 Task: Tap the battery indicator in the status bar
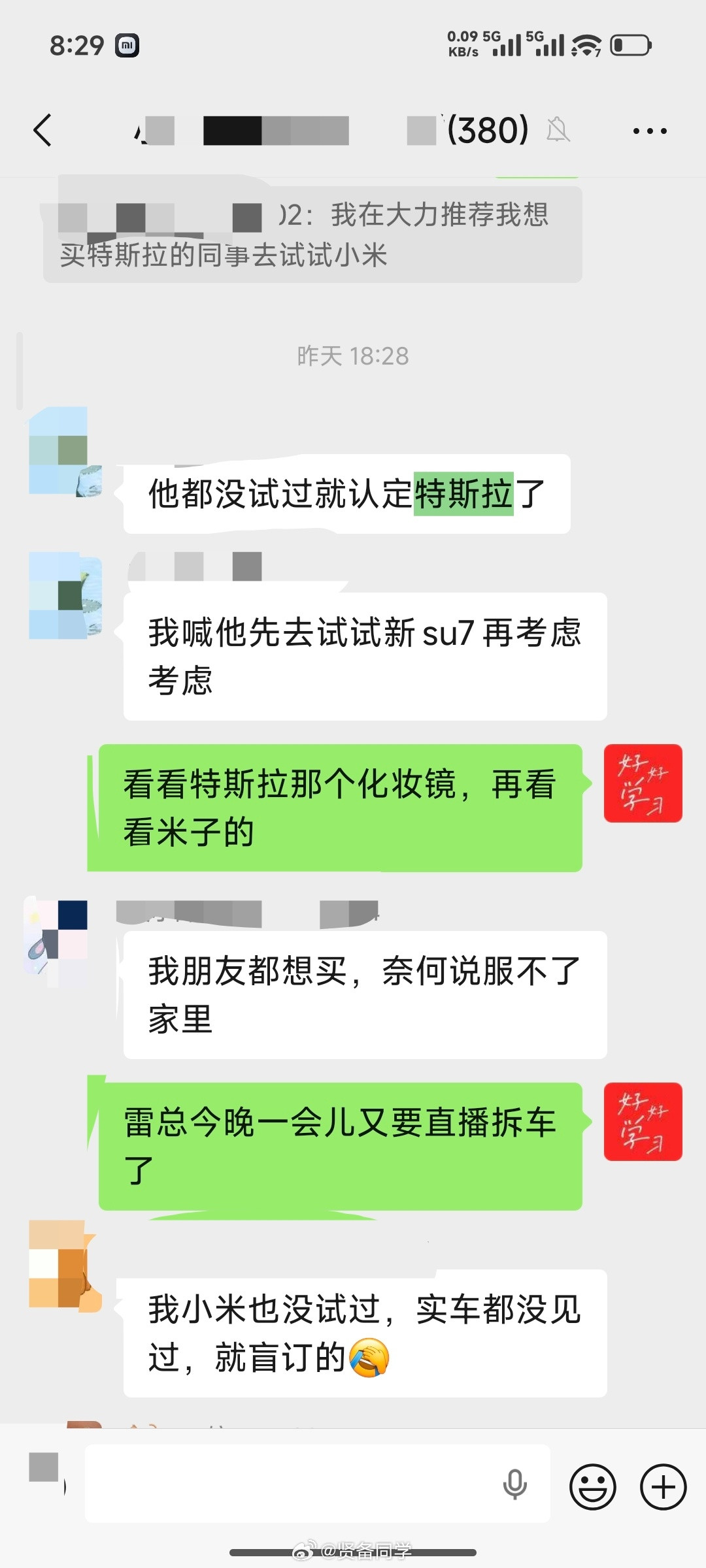(x=630, y=45)
